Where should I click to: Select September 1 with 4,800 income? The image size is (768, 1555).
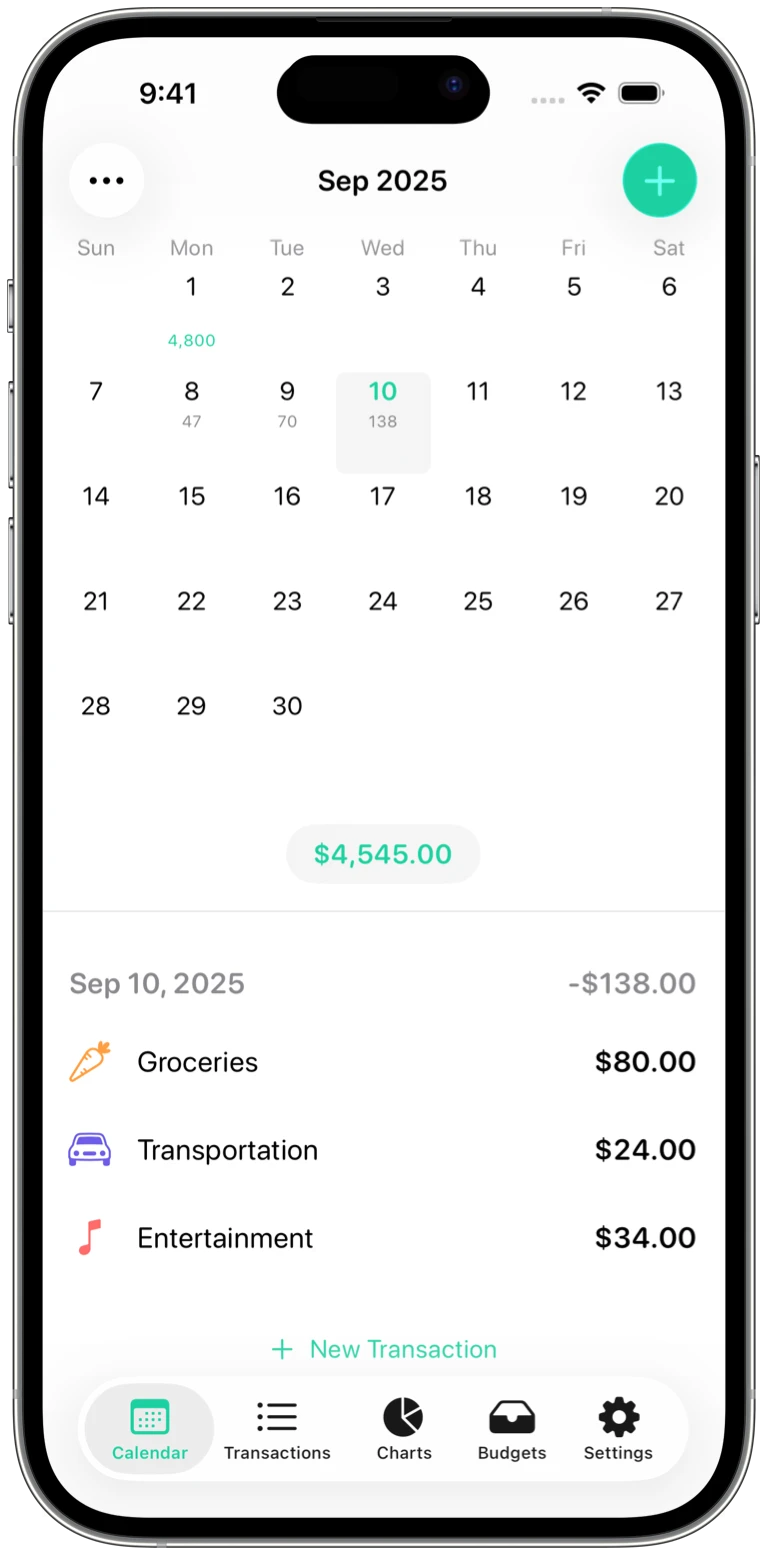191,300
